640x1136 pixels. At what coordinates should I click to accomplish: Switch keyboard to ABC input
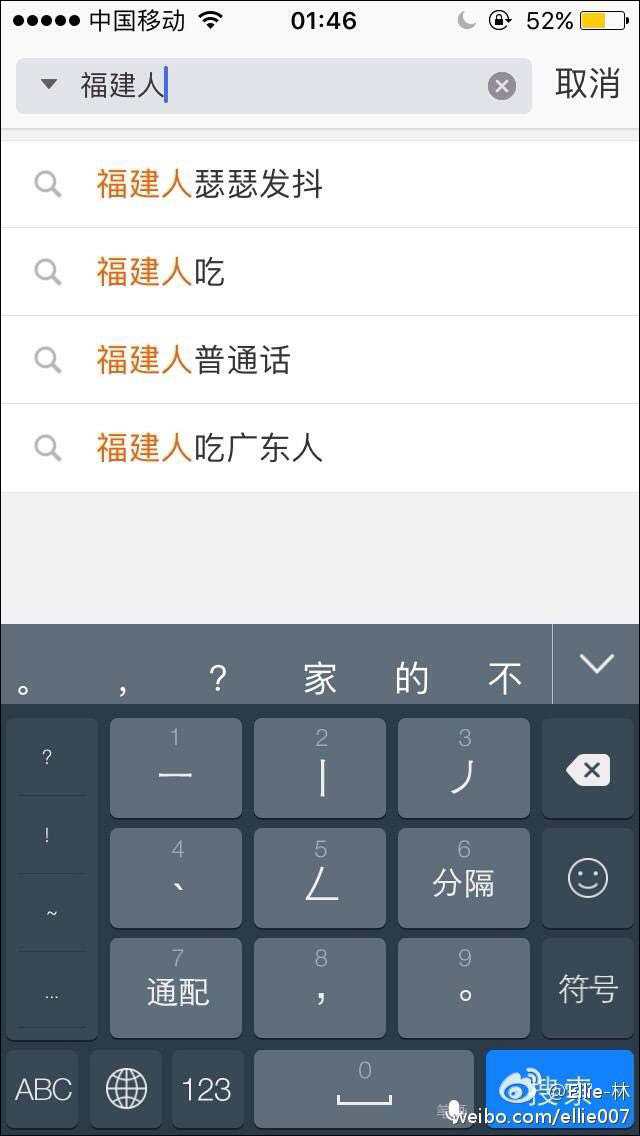(x=44, y=1088)
